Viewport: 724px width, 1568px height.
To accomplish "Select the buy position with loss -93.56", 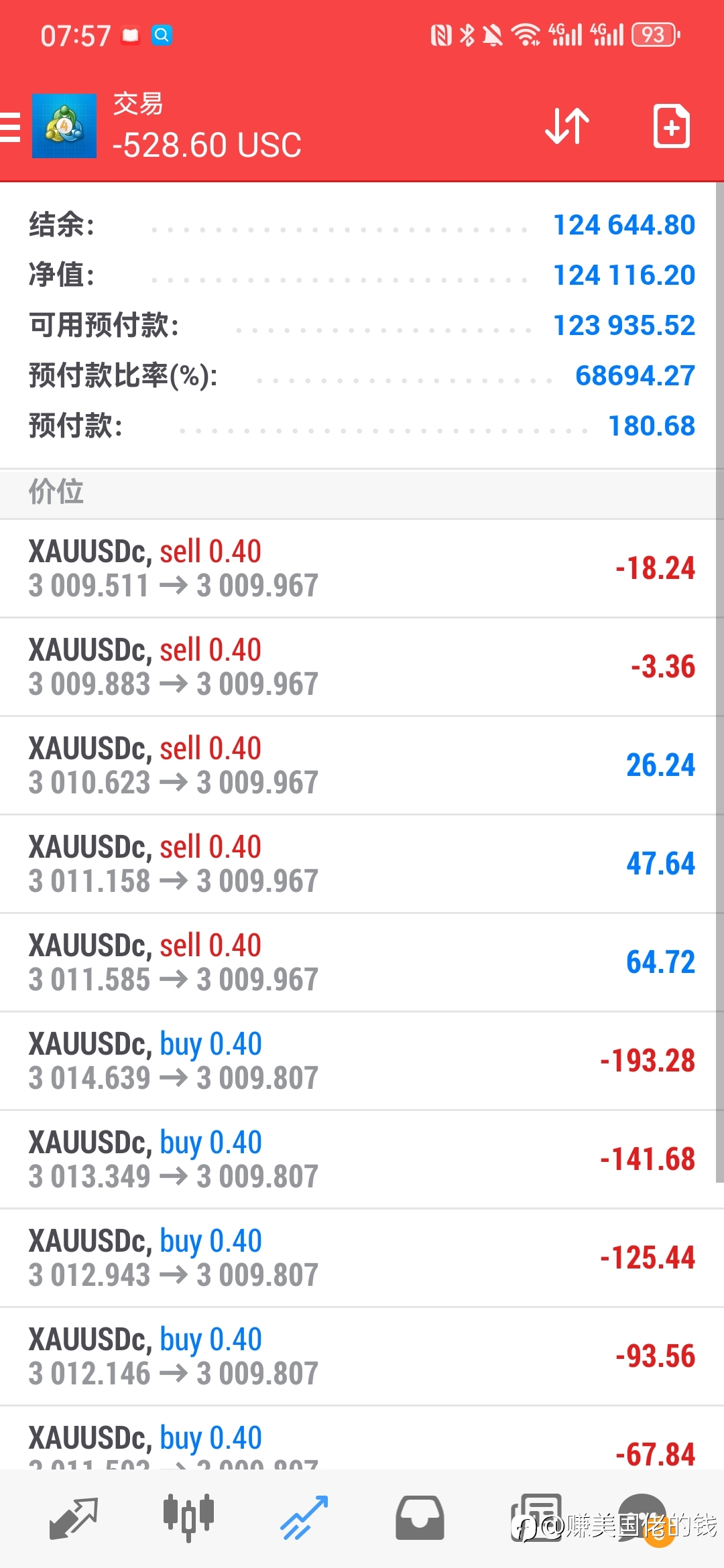I will pos(362,1356).
